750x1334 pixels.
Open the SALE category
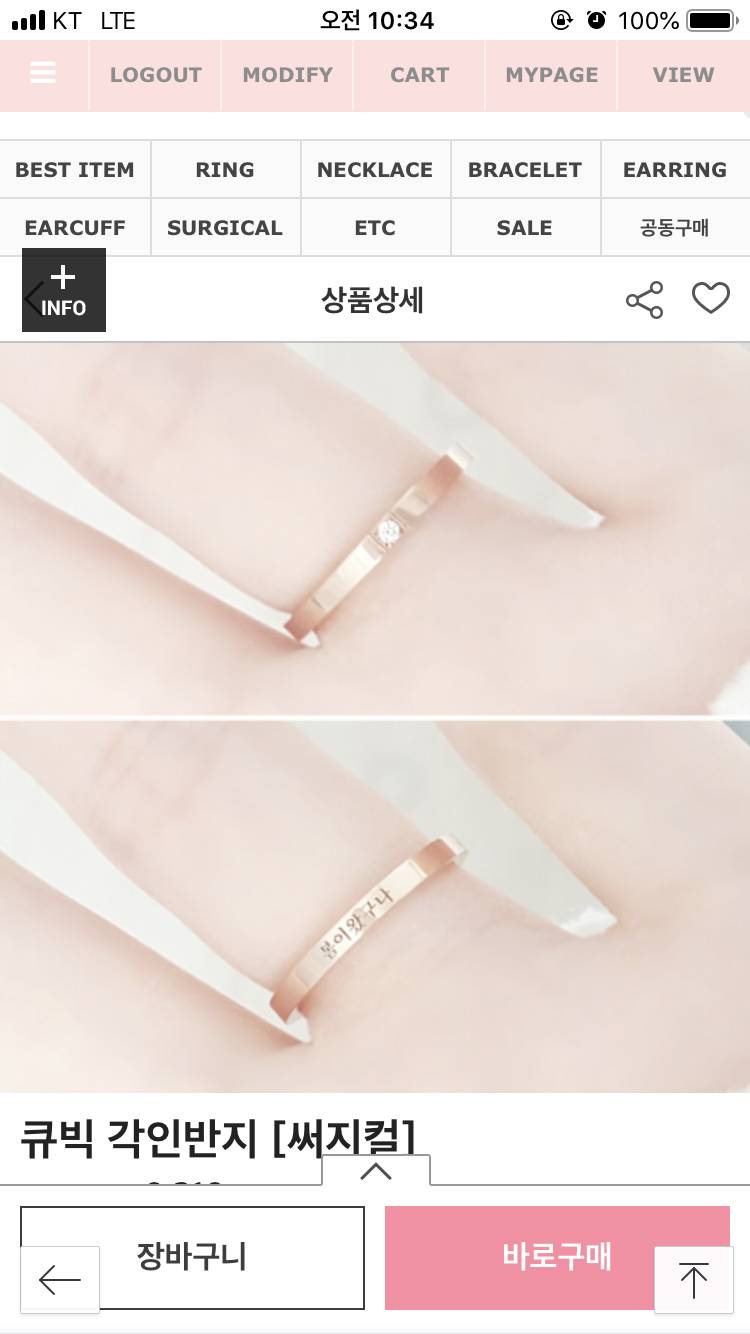click(525, 227)
